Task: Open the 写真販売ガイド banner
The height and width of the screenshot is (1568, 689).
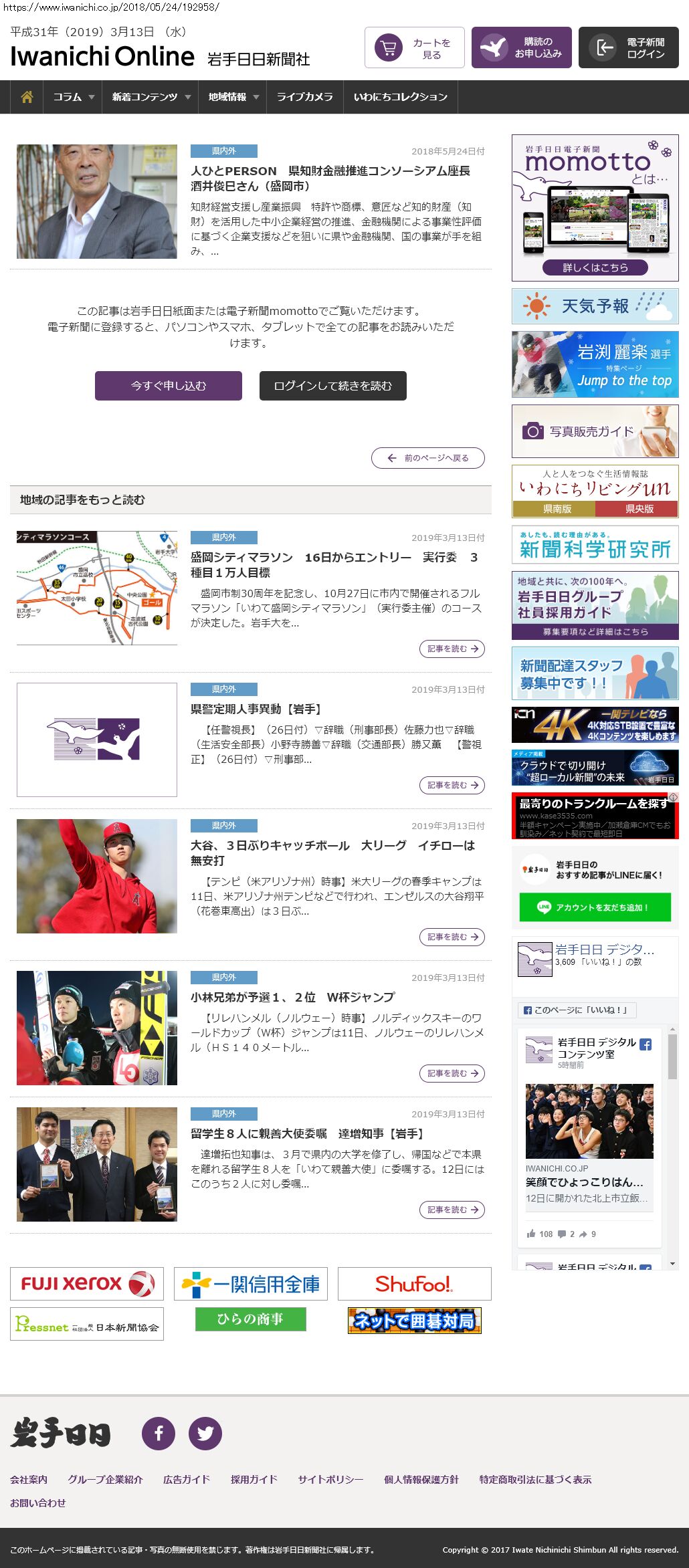Action: pyautogui.click(x=595, y=431)
